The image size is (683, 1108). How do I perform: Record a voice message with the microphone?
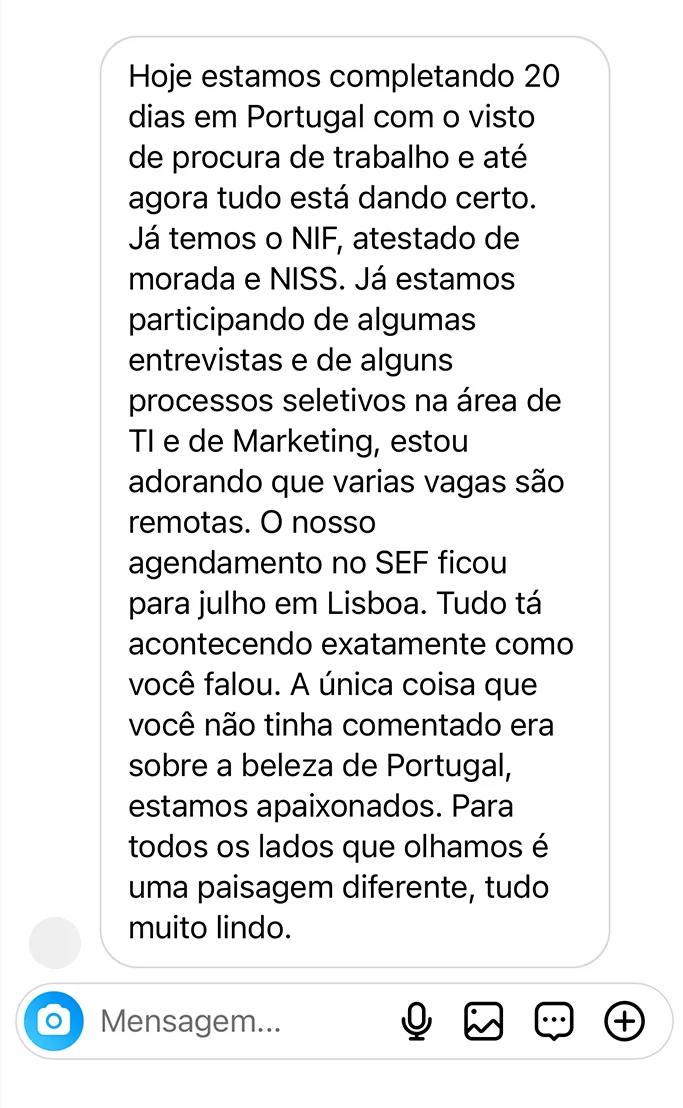pyautogui.click(x=417, y=1021)
